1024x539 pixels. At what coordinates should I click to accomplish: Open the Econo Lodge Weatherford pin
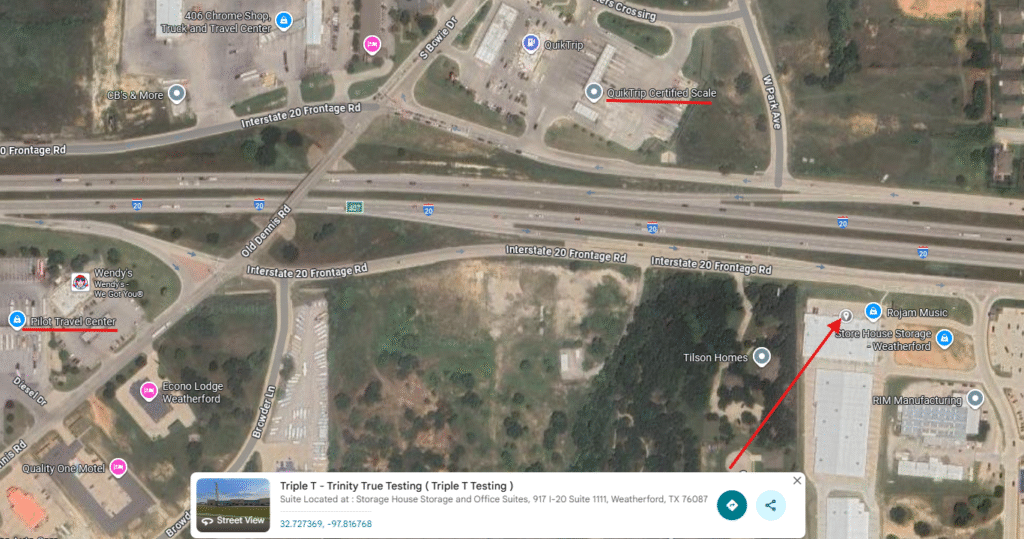[148, 388]
